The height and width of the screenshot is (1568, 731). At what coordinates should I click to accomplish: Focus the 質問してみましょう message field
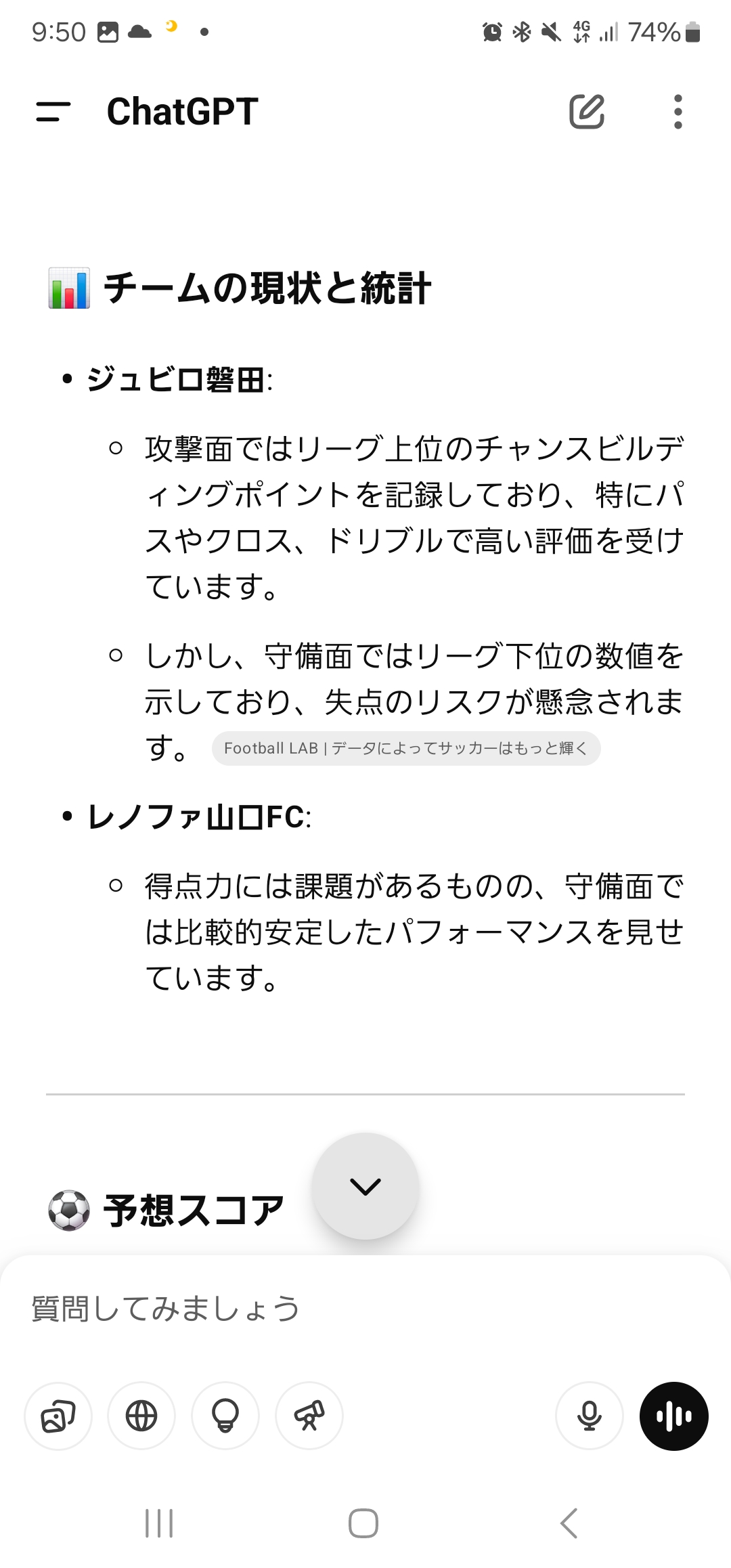pos(365,1308)
